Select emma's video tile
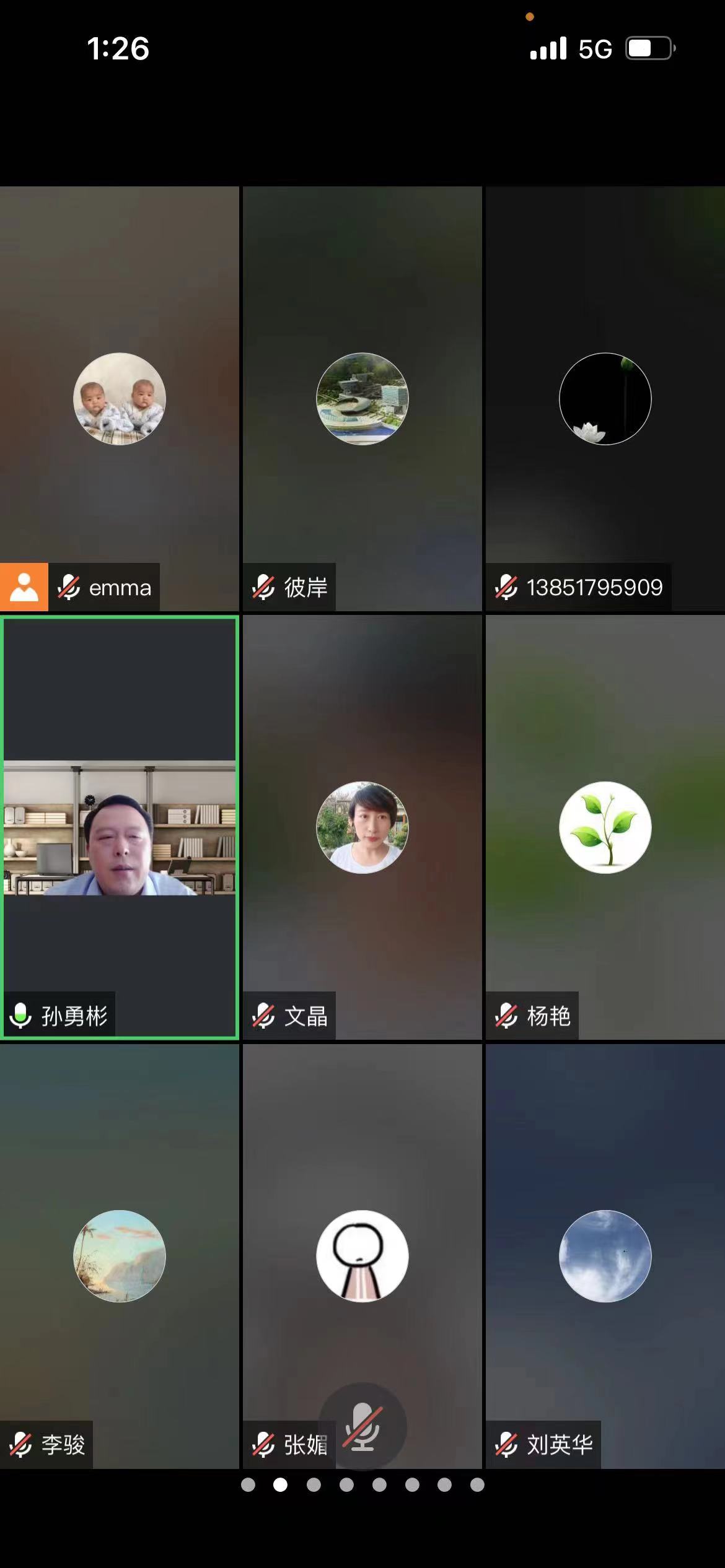This screenshot has height=1568, width=725. [120, 399]
